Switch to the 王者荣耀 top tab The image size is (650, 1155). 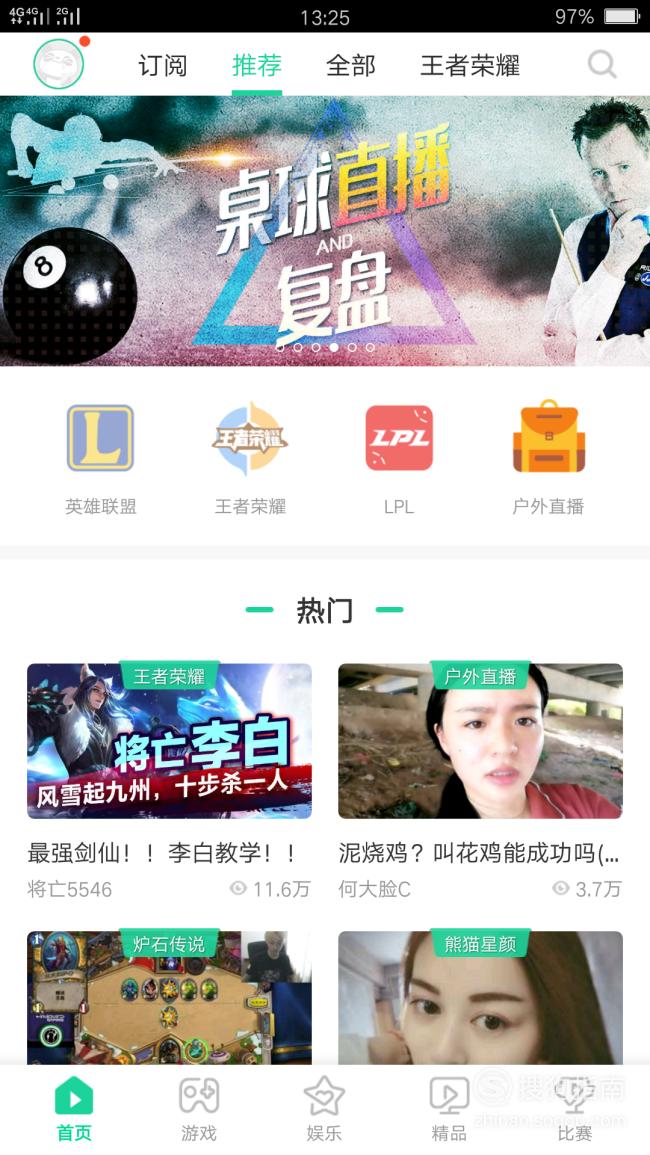pos(470,66)
